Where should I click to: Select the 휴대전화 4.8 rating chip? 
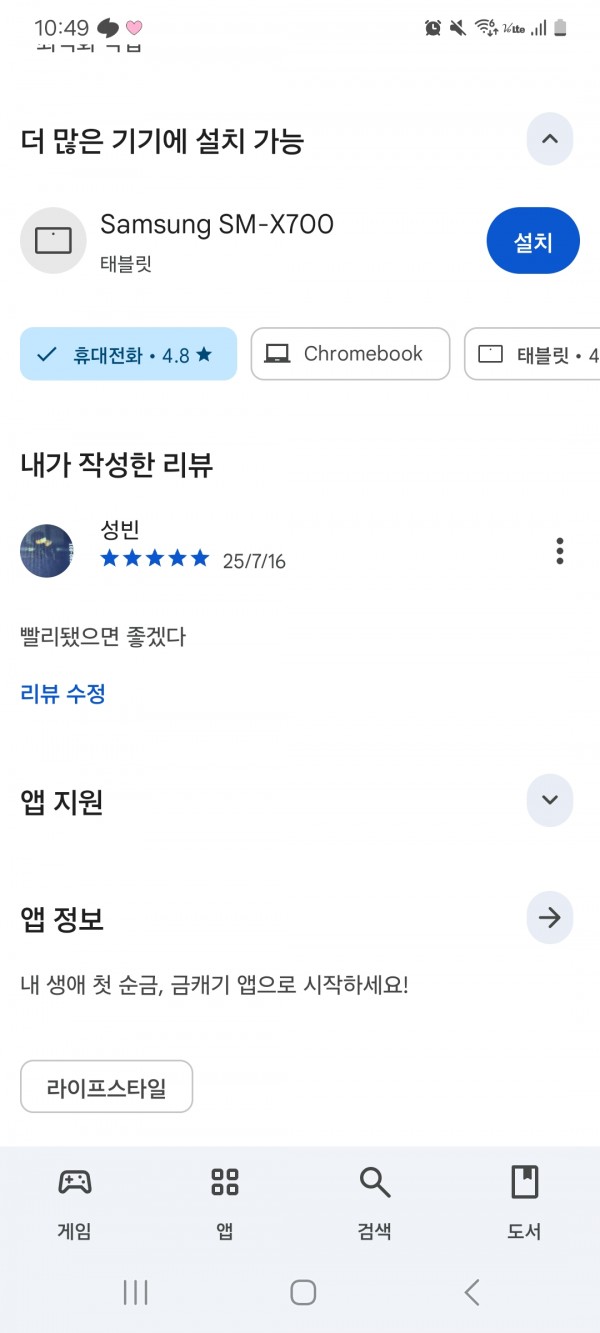point(128,354)
